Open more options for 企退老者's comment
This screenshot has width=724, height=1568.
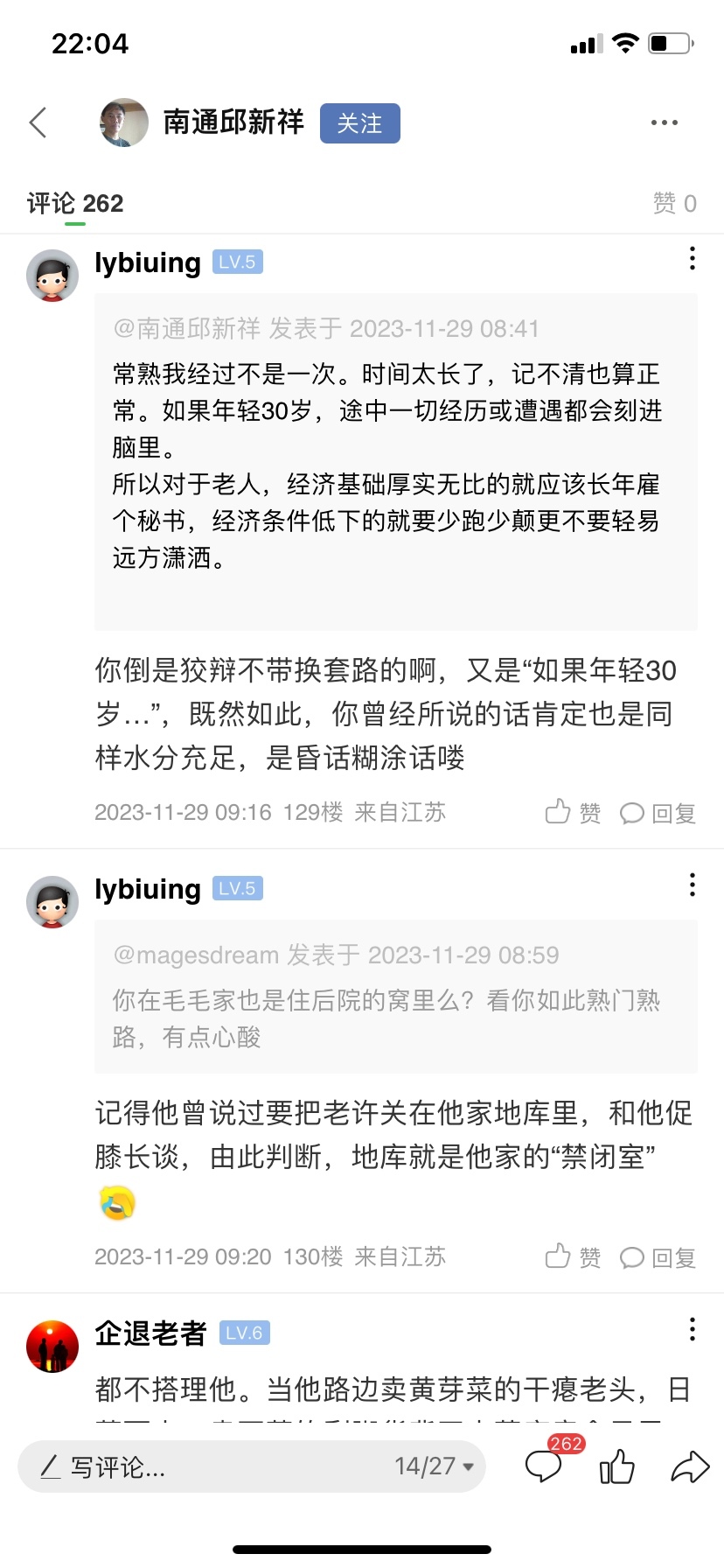[692, 1329]
